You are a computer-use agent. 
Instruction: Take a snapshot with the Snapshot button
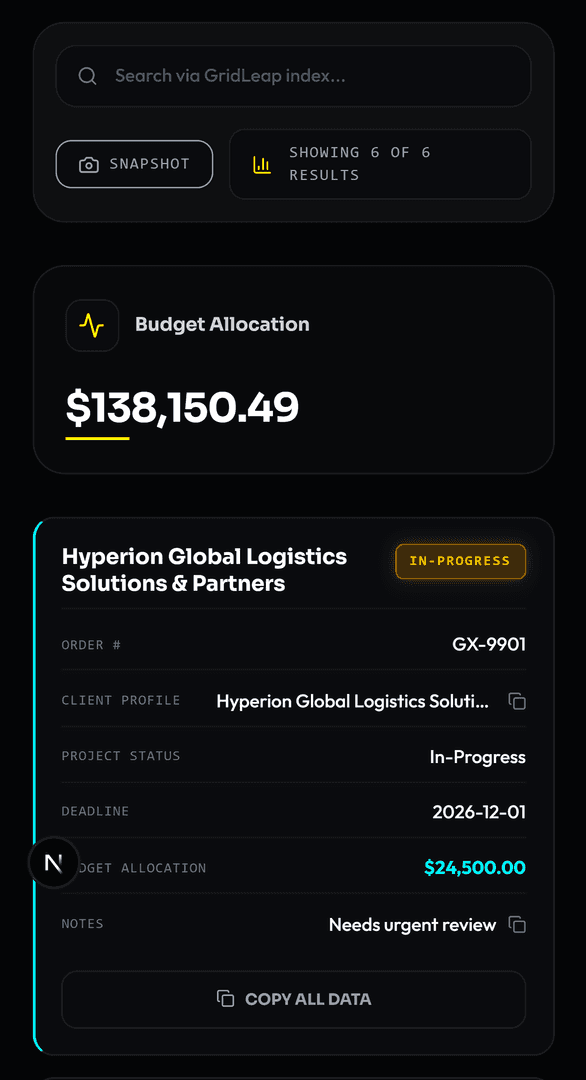click(134, 164)
